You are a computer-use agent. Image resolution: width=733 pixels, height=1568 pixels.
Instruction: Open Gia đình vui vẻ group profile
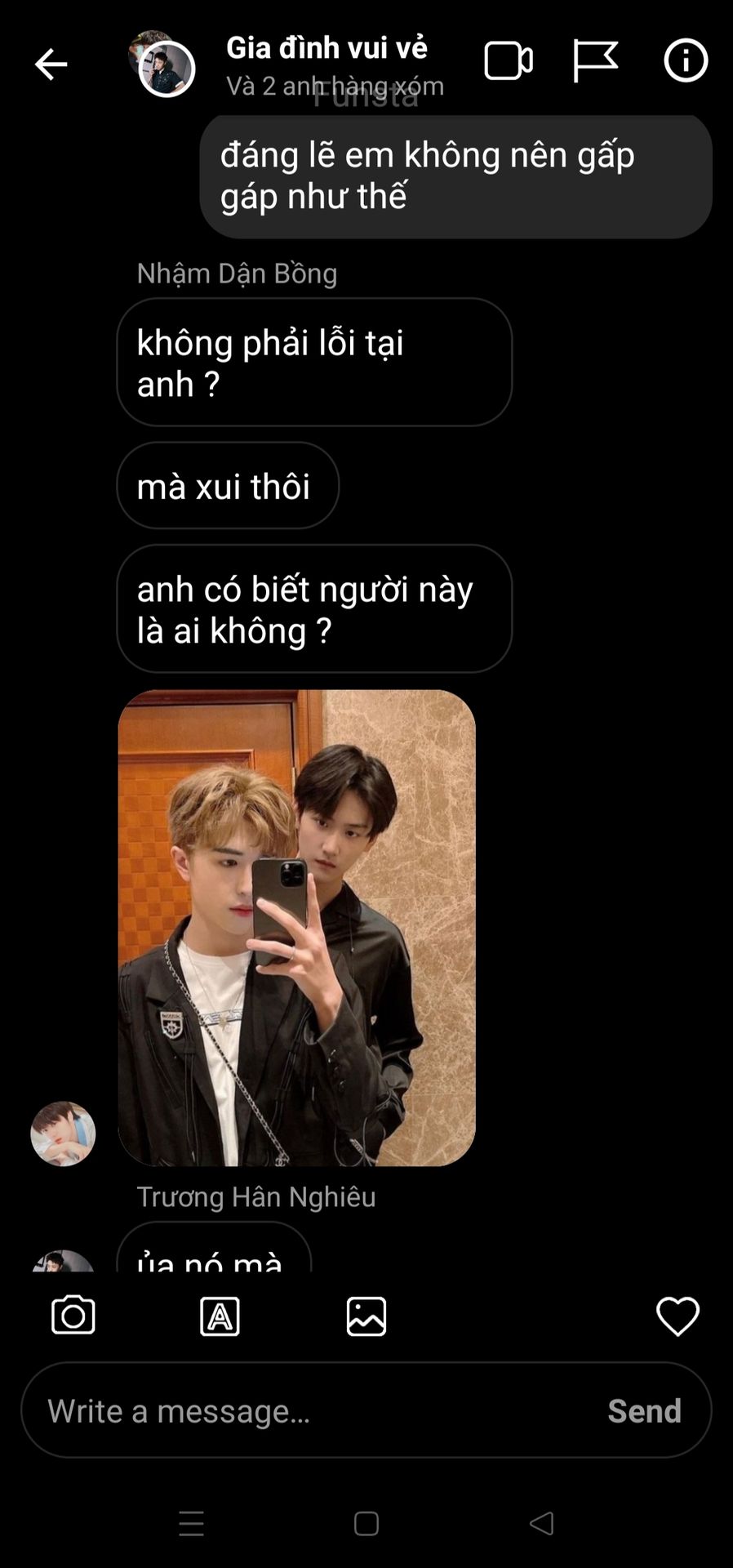click(x=327, y=49)
